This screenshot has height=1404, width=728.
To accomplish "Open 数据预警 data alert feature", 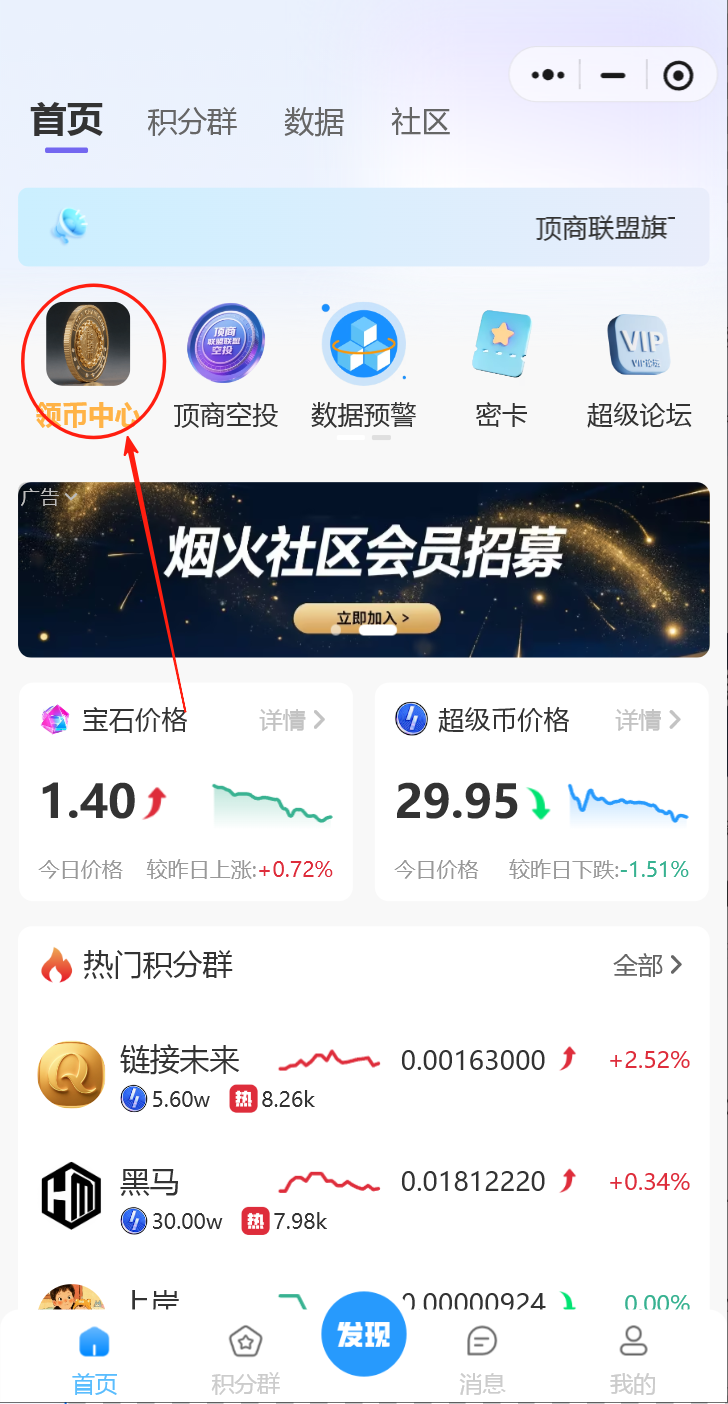I will (x=364, y=343).
